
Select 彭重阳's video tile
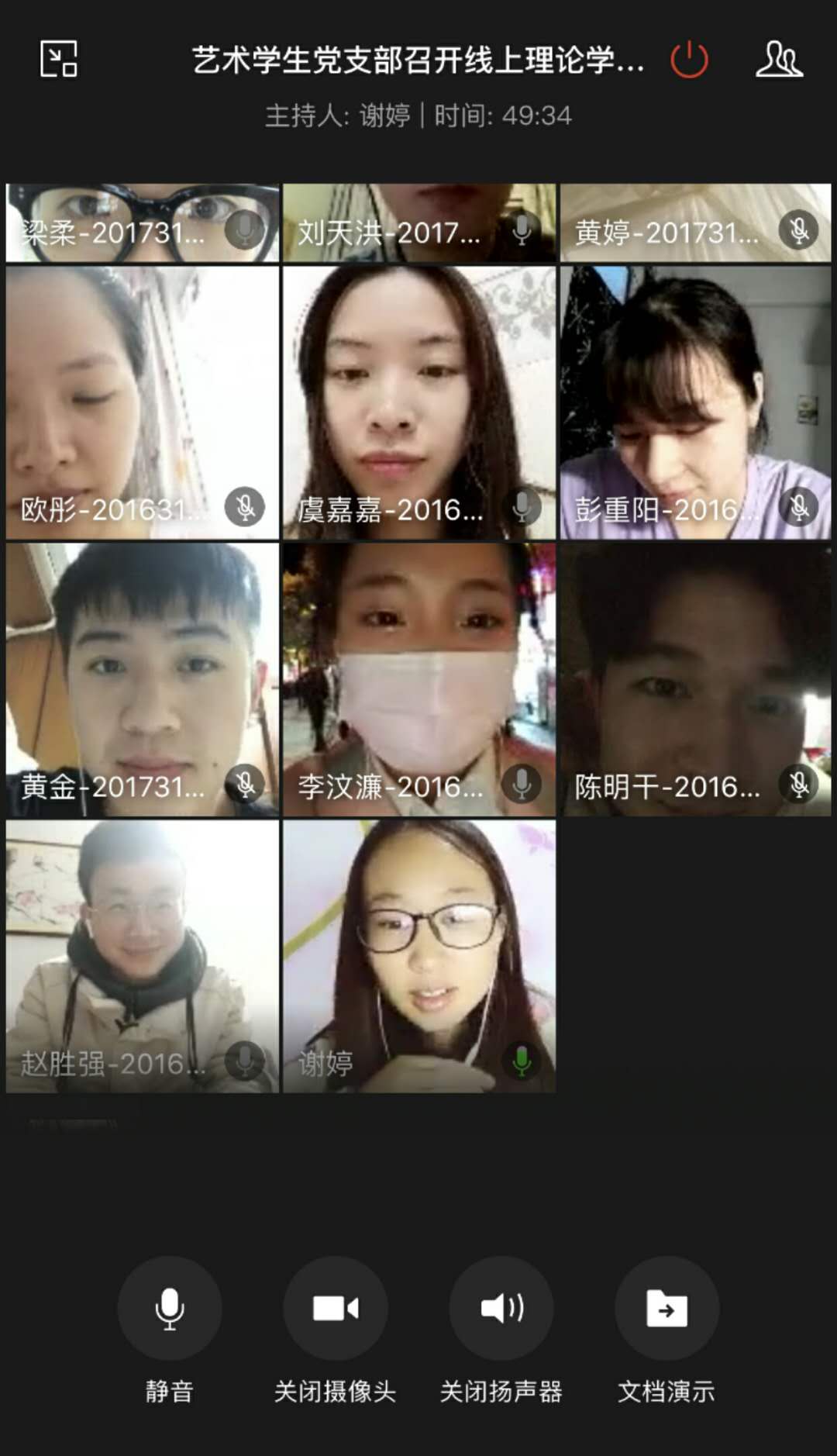695,402
